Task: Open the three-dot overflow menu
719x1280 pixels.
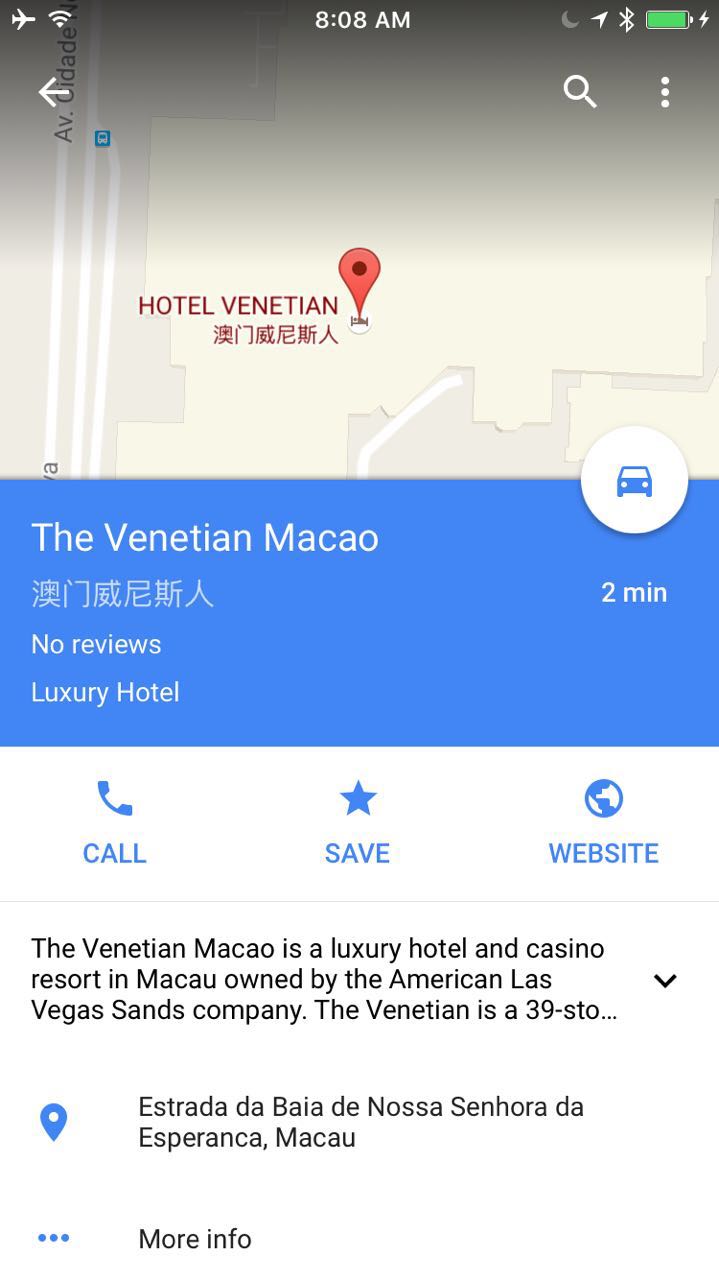Action: click(665, 92)
